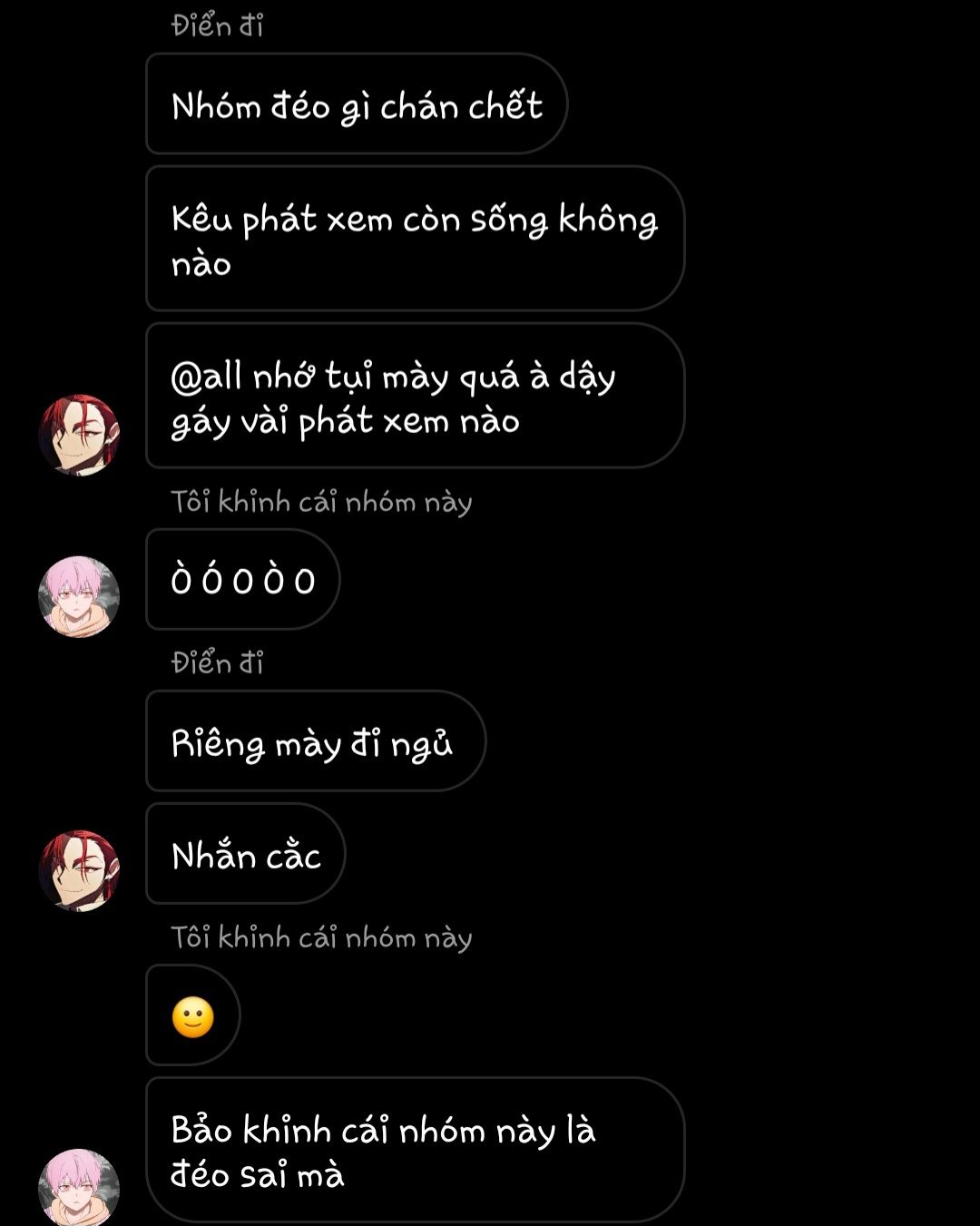
Task: Tap avatar next to "Bảo khinh cái nhóm này"
Action: (x=79, y=1187)
